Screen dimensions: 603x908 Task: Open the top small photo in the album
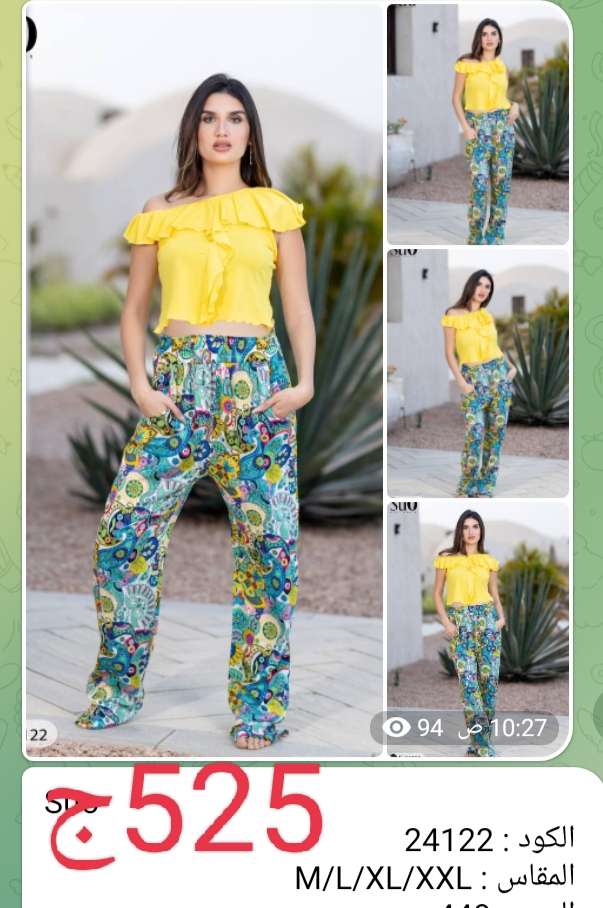click(x=478, y=124)
